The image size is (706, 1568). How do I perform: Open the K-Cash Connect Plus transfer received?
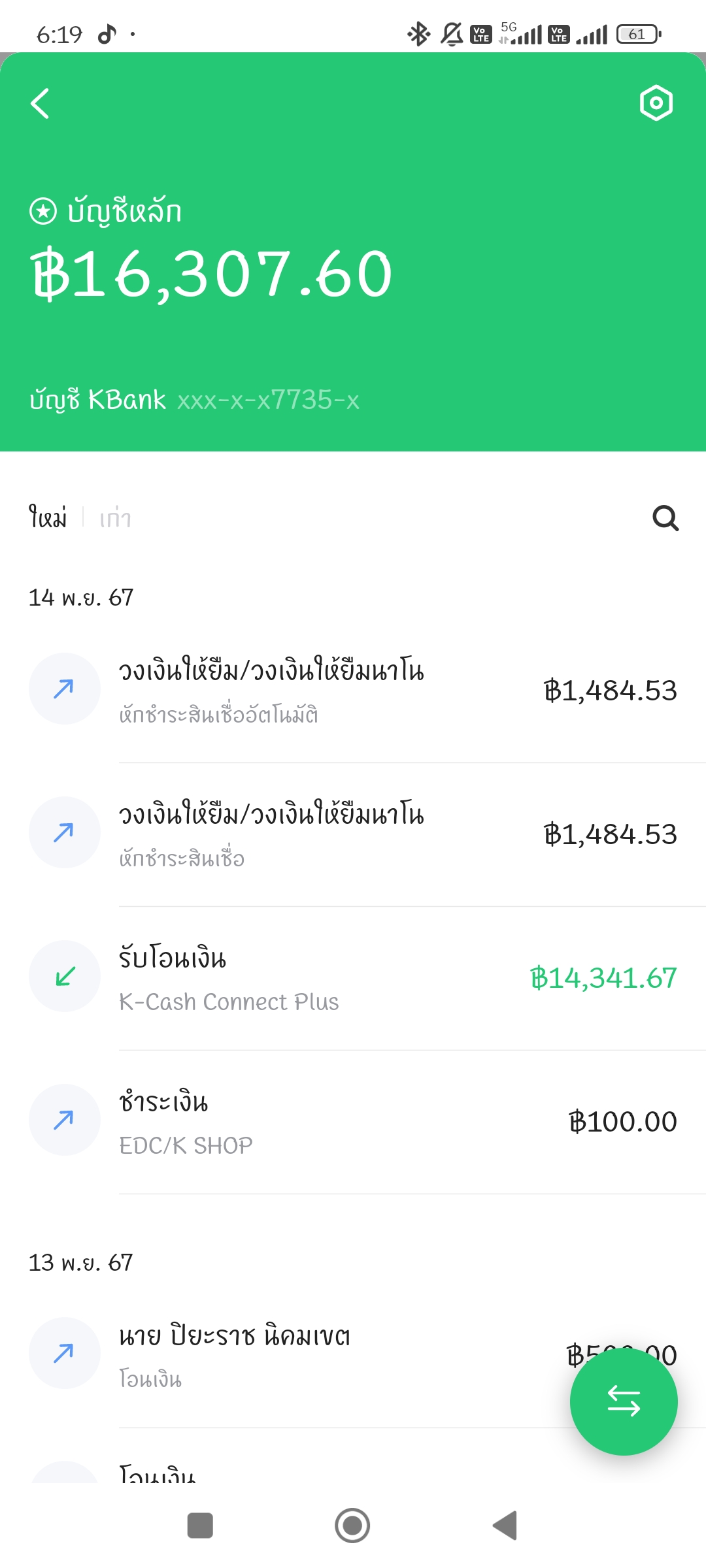(353, 978)
